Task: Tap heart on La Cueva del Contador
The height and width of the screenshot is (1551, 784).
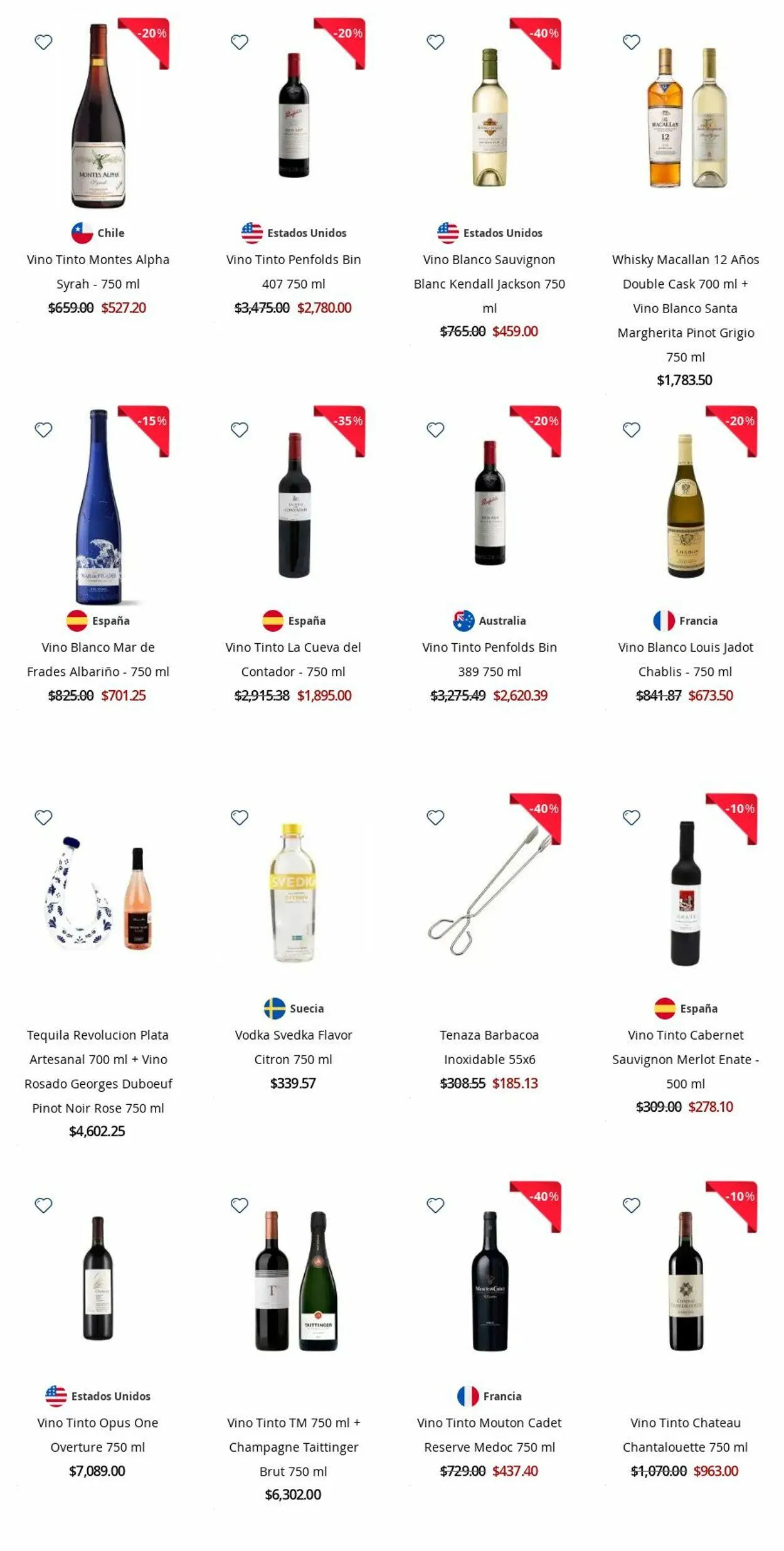Action: tap(240, 430)
